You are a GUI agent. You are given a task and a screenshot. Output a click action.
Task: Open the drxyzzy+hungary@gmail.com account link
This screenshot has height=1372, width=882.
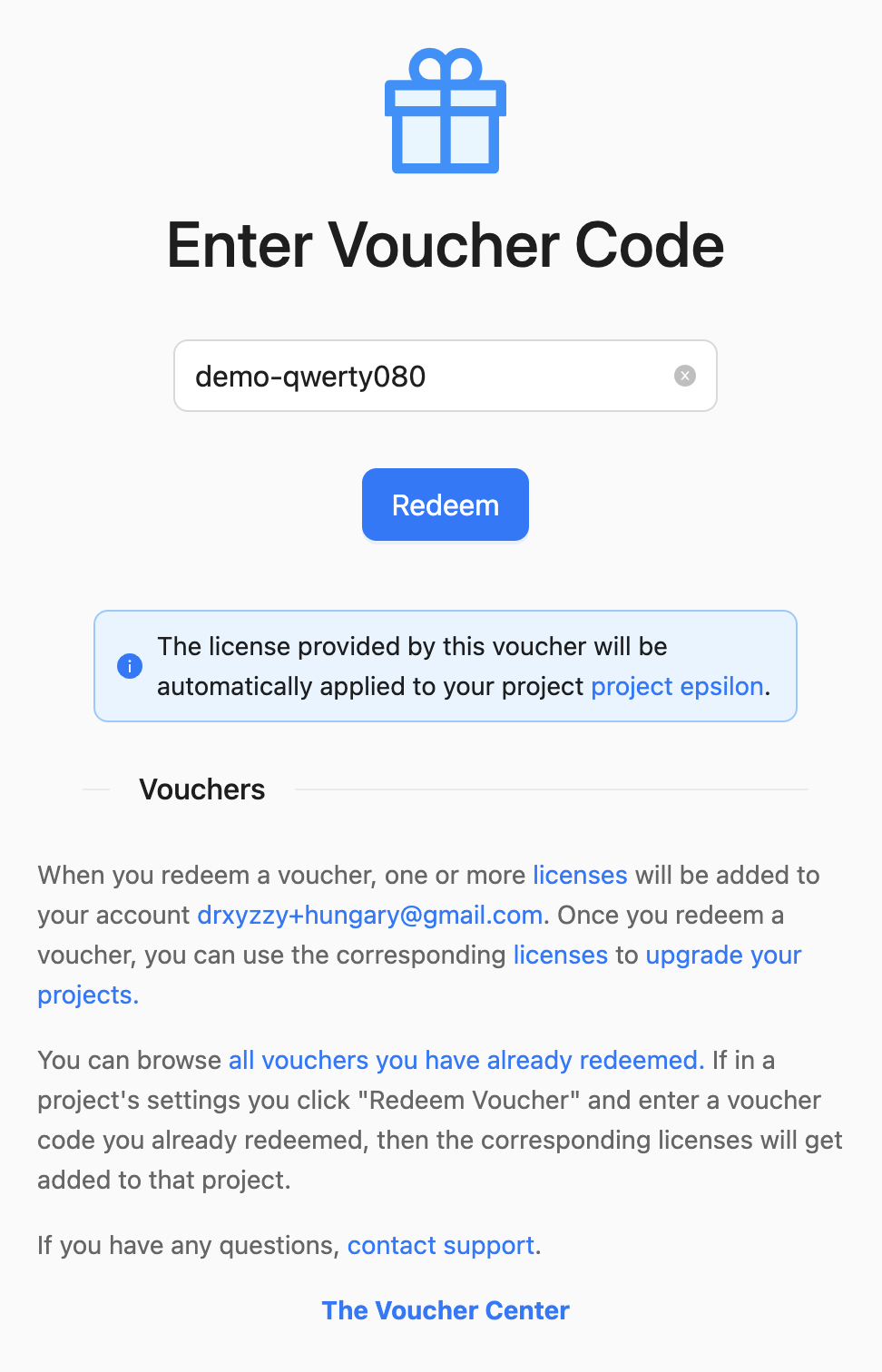tap(369, 916)
